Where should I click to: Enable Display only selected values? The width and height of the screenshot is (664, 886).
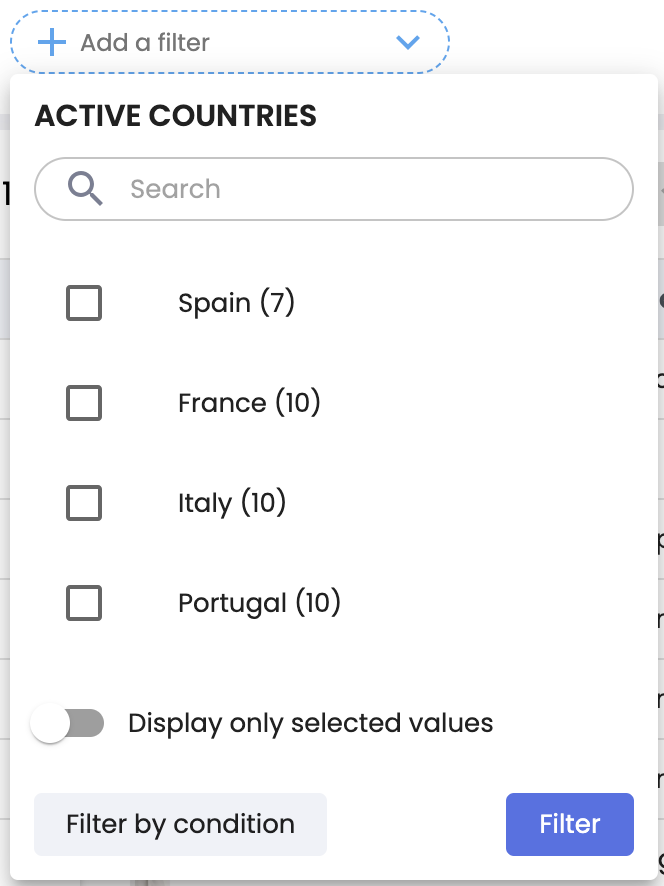pos(68,723)
